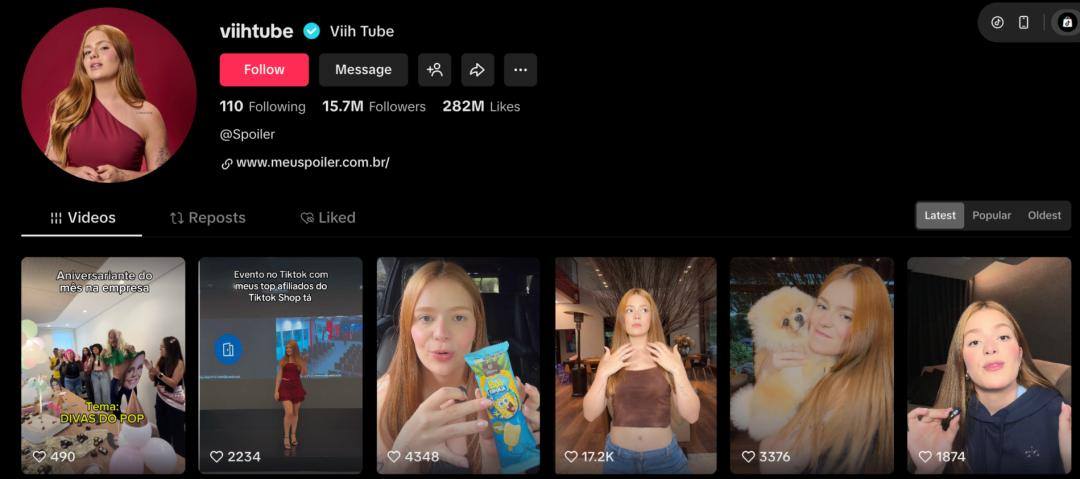Tap the add-friend person icon
The height and width of the screenshot is (479, 1080).
pos(434,70)
